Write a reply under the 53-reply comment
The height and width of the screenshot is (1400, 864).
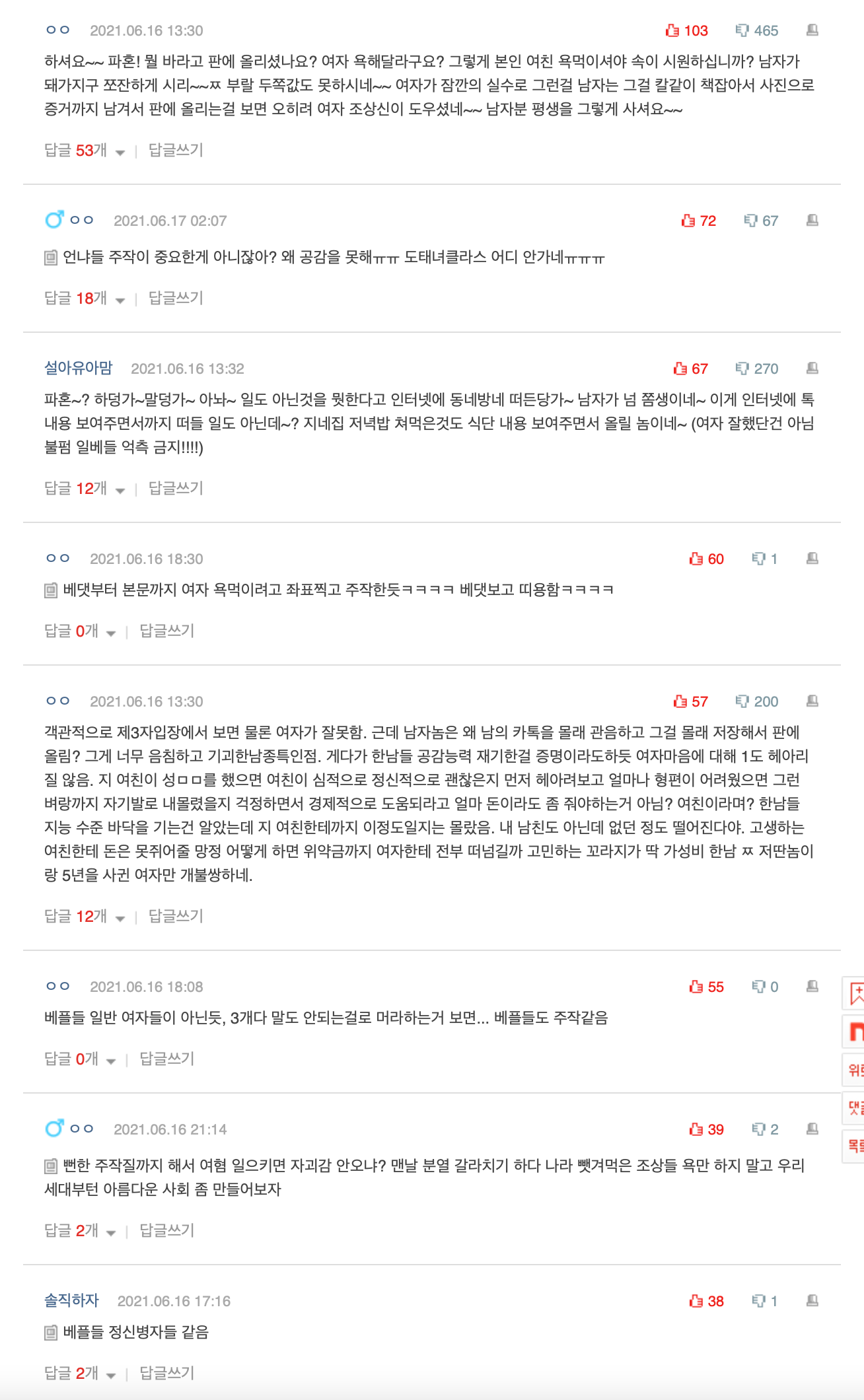[176, 151]
